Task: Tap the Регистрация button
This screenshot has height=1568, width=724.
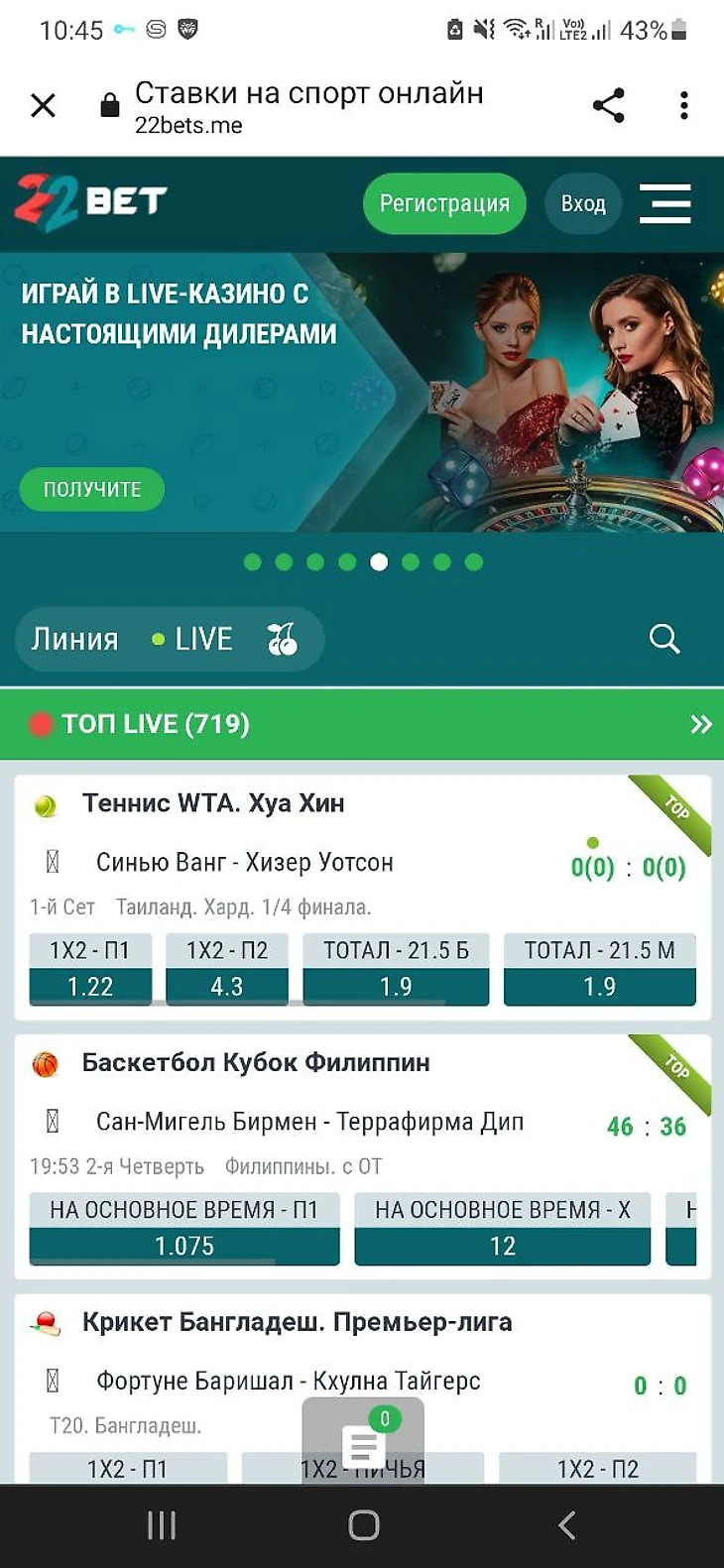Action: 444,203
